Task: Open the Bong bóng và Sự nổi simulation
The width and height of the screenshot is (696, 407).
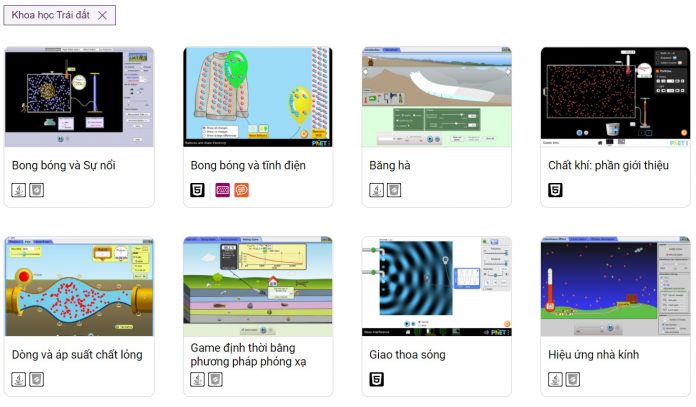Action: (79, 98)
